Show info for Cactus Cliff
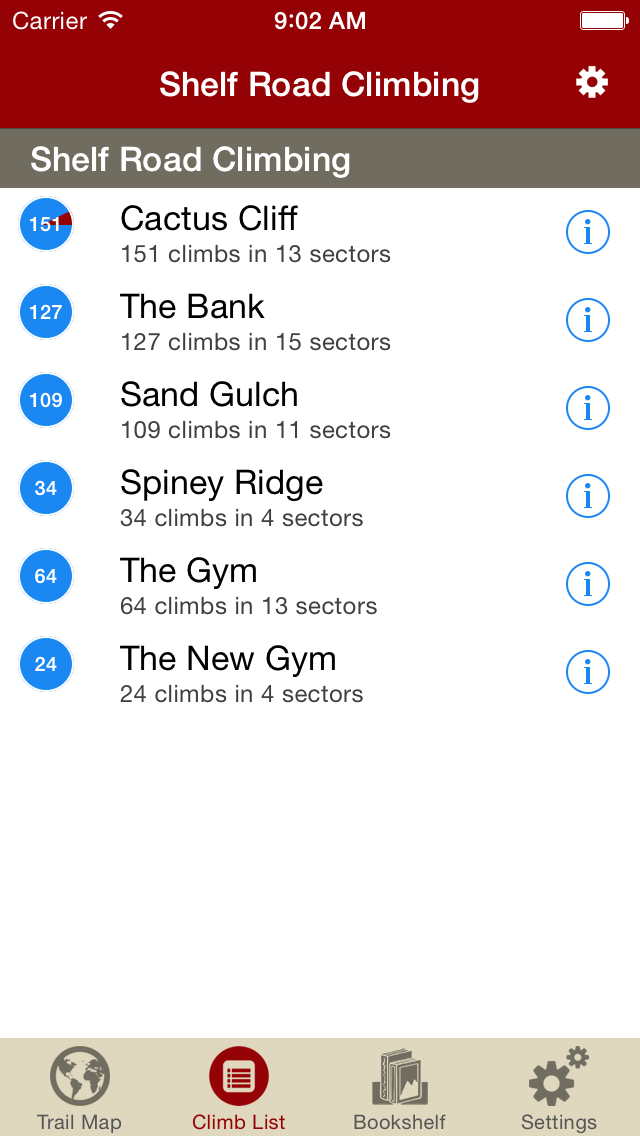 (x=588, y=232)
